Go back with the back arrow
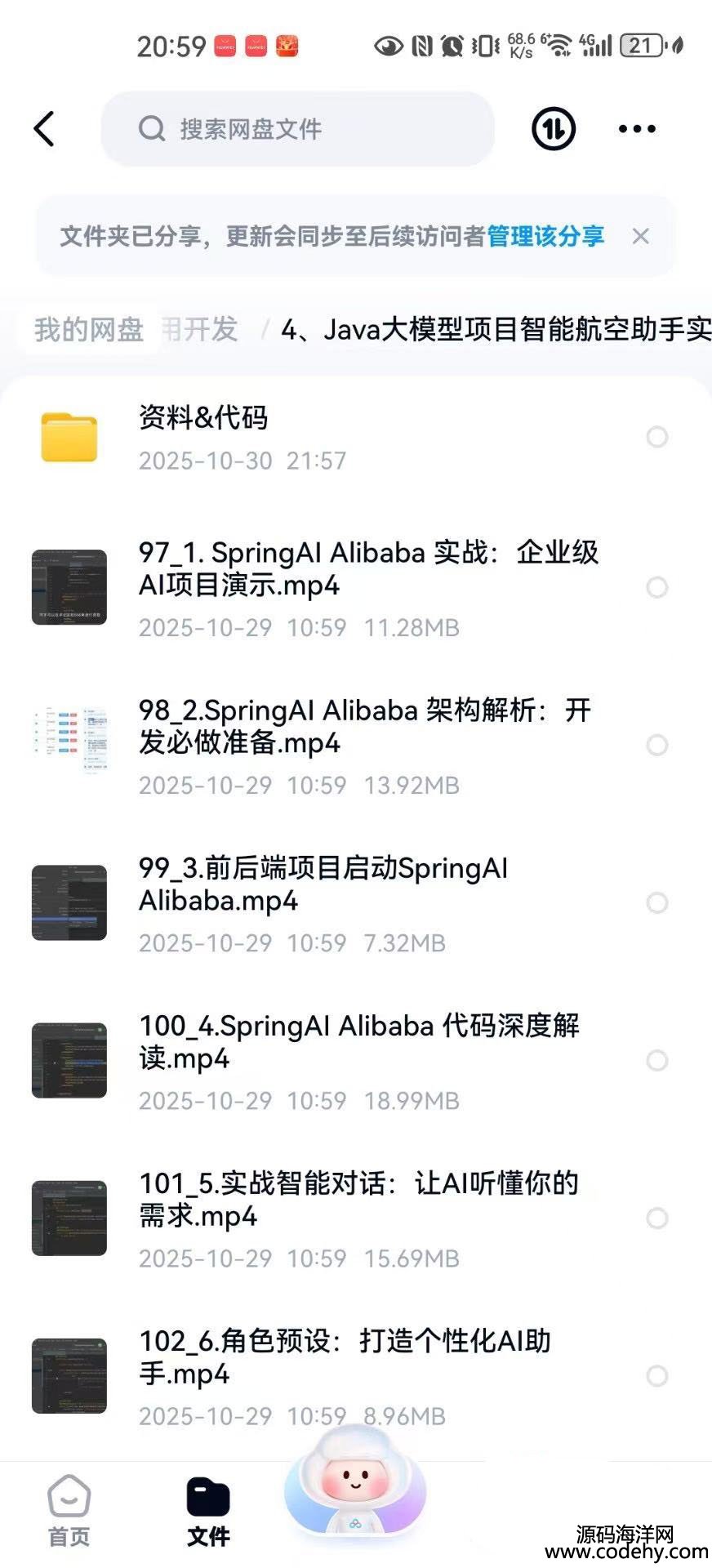The width and height of the screenshot is (712, 1568). pos(44,129)
